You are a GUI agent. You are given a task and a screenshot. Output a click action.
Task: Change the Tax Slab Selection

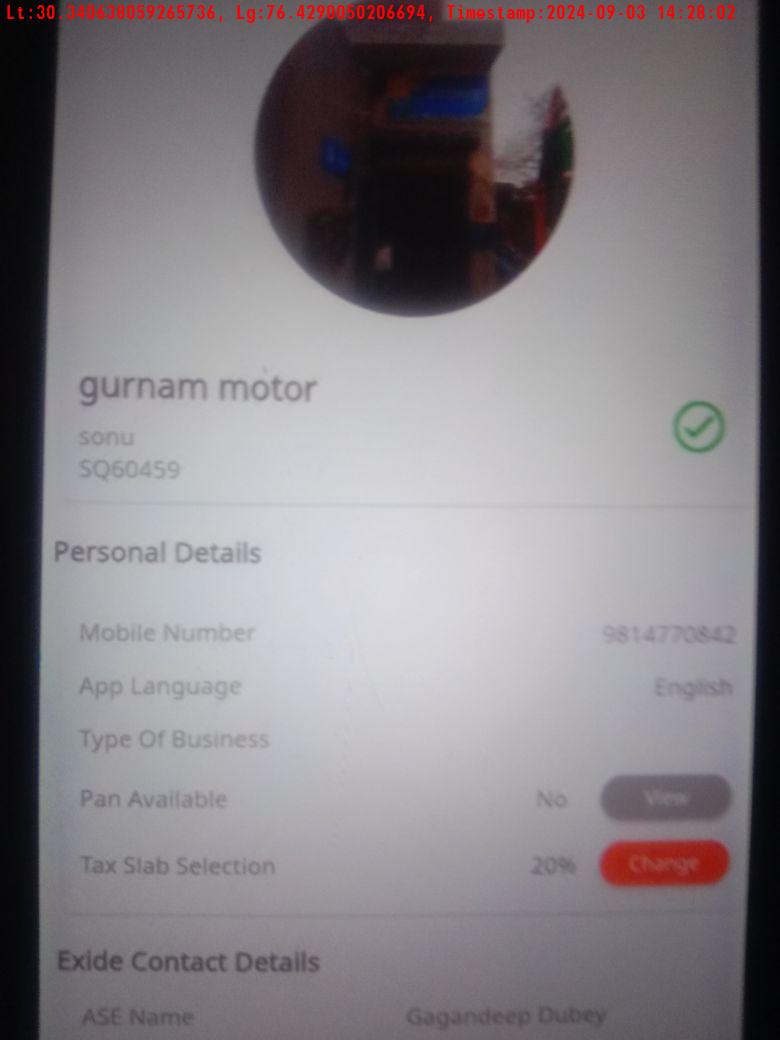click(x=664, y=863)
